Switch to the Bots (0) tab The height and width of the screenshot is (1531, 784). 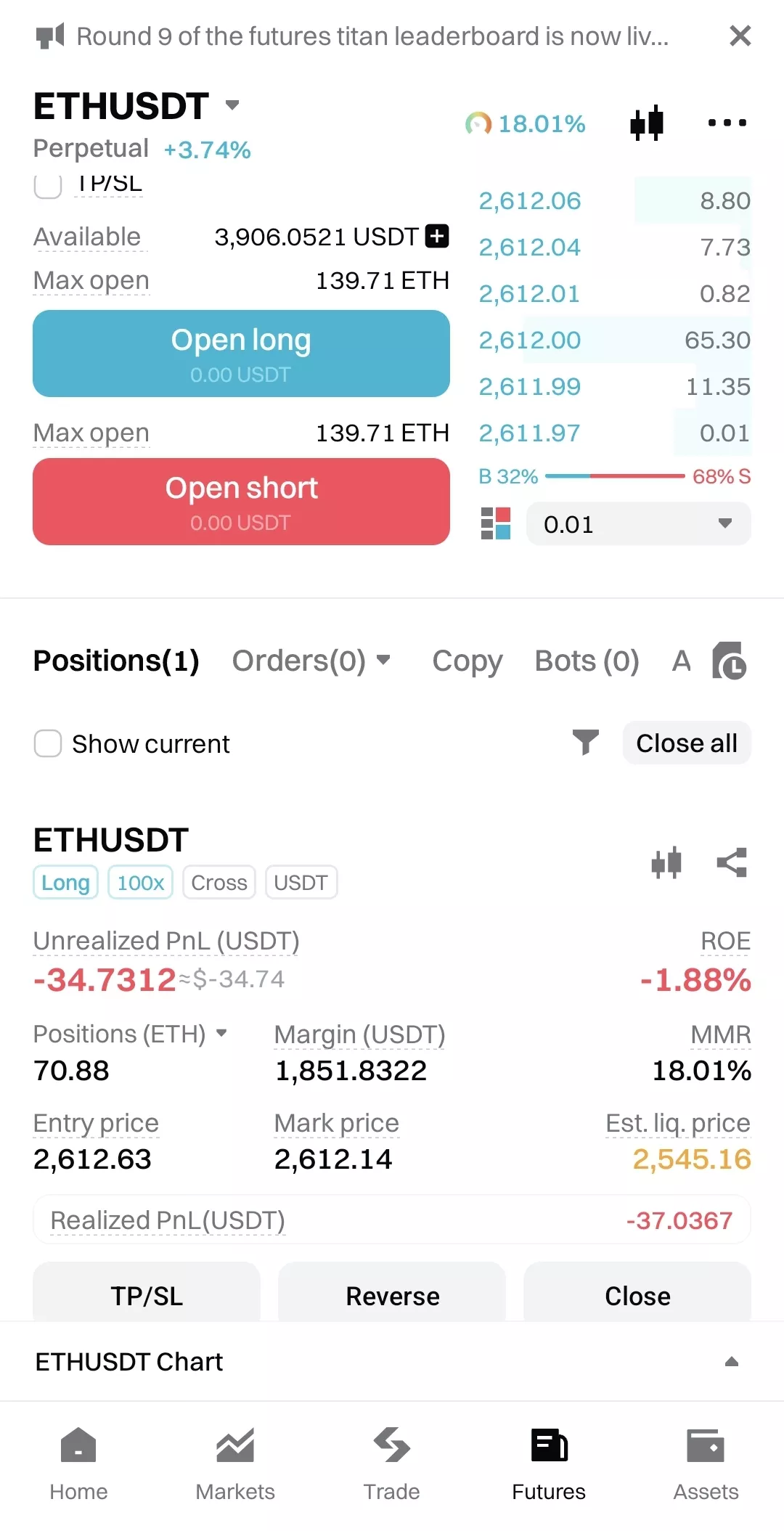(x=587, y=661)
